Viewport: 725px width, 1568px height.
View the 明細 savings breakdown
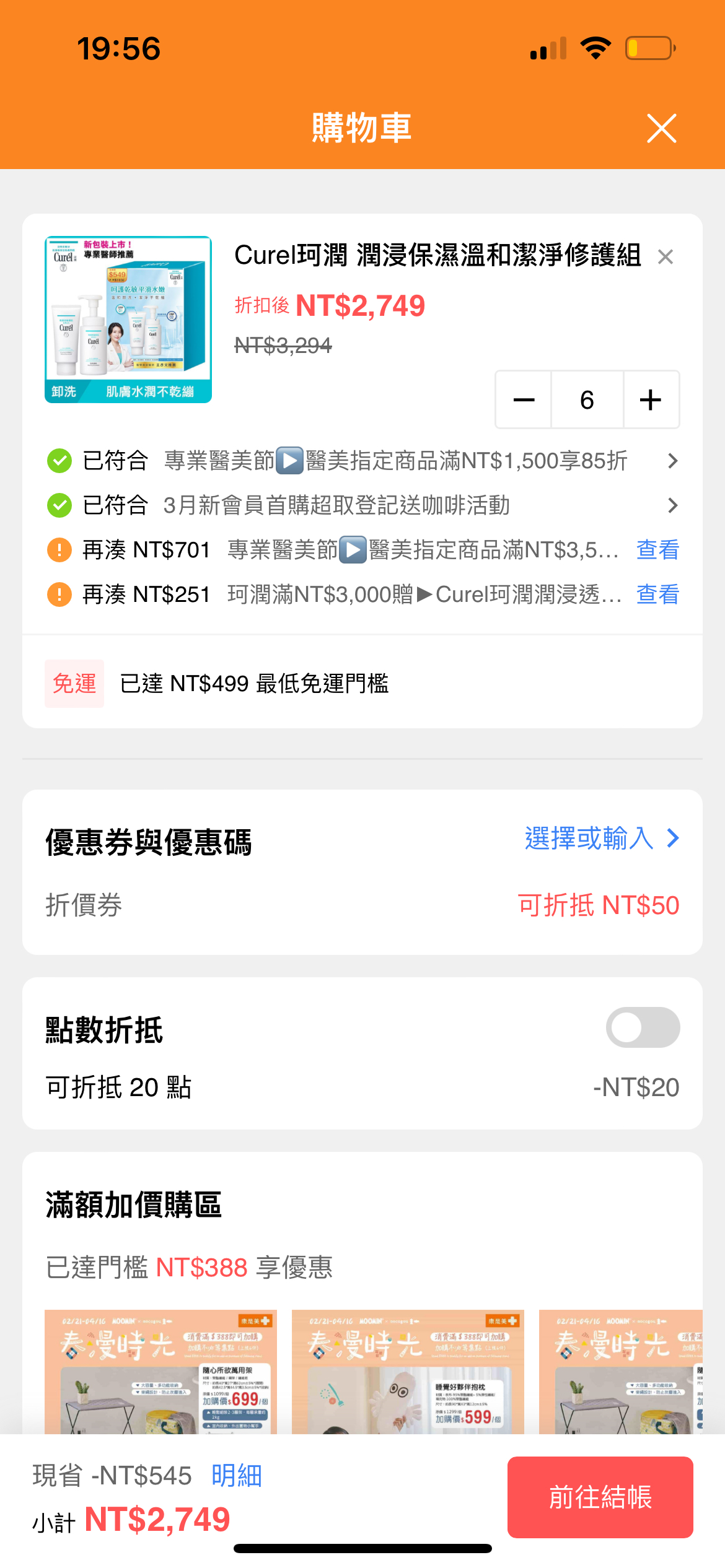click(237, 1476)
